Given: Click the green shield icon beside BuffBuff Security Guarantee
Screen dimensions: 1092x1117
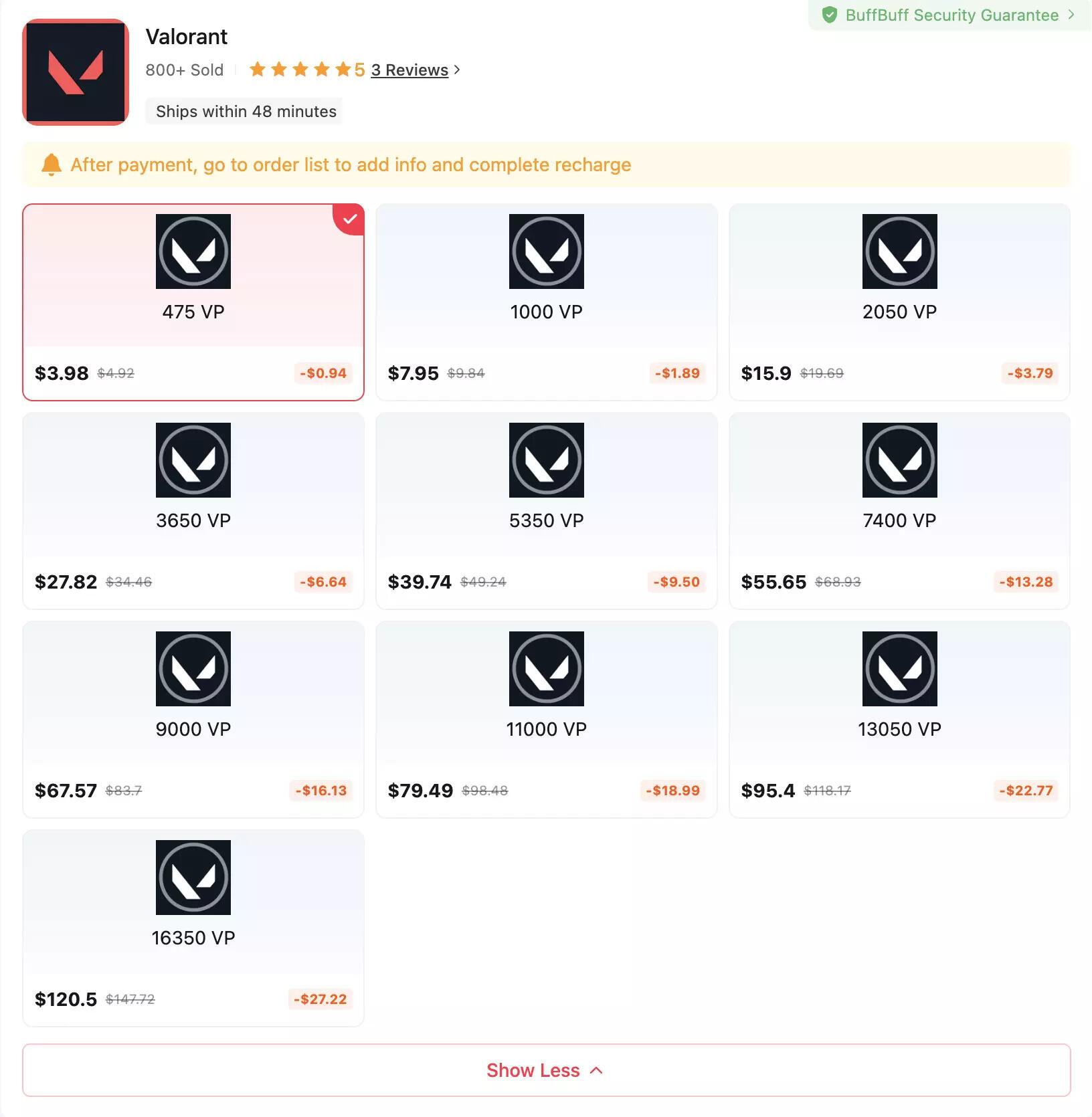Looking at the screenshot, I should coord(829,14).
